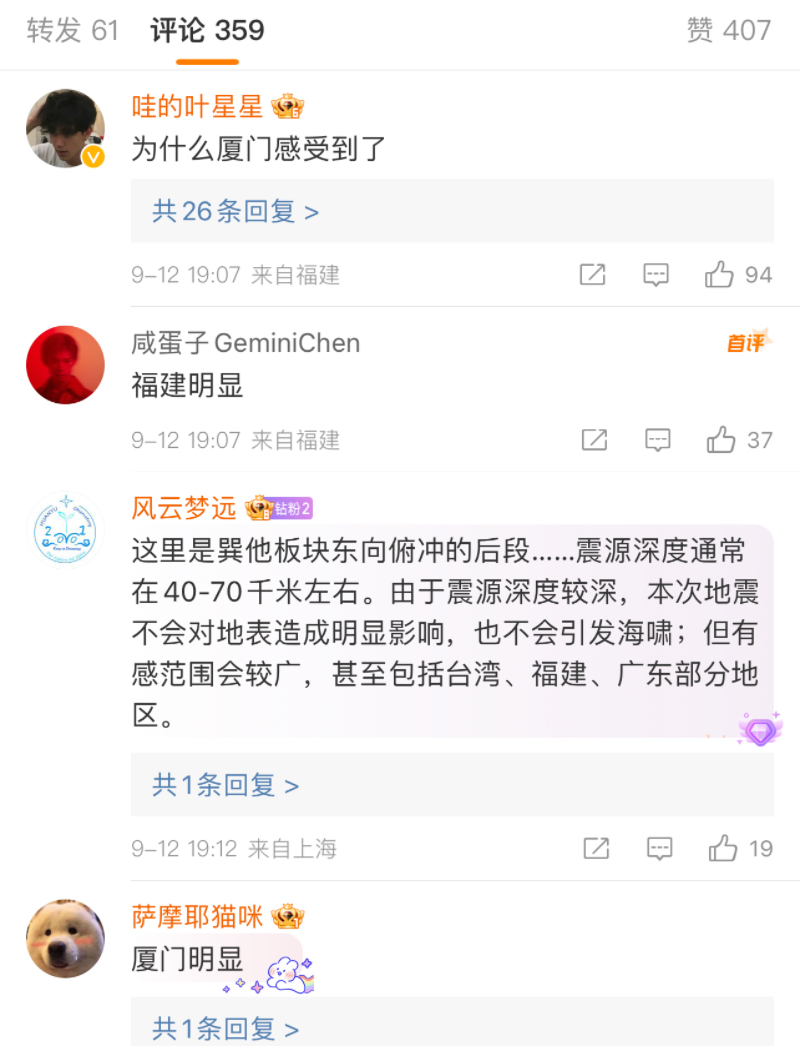Forward 咸蛋子GeminiChen's comment

[x=595, y=440]
